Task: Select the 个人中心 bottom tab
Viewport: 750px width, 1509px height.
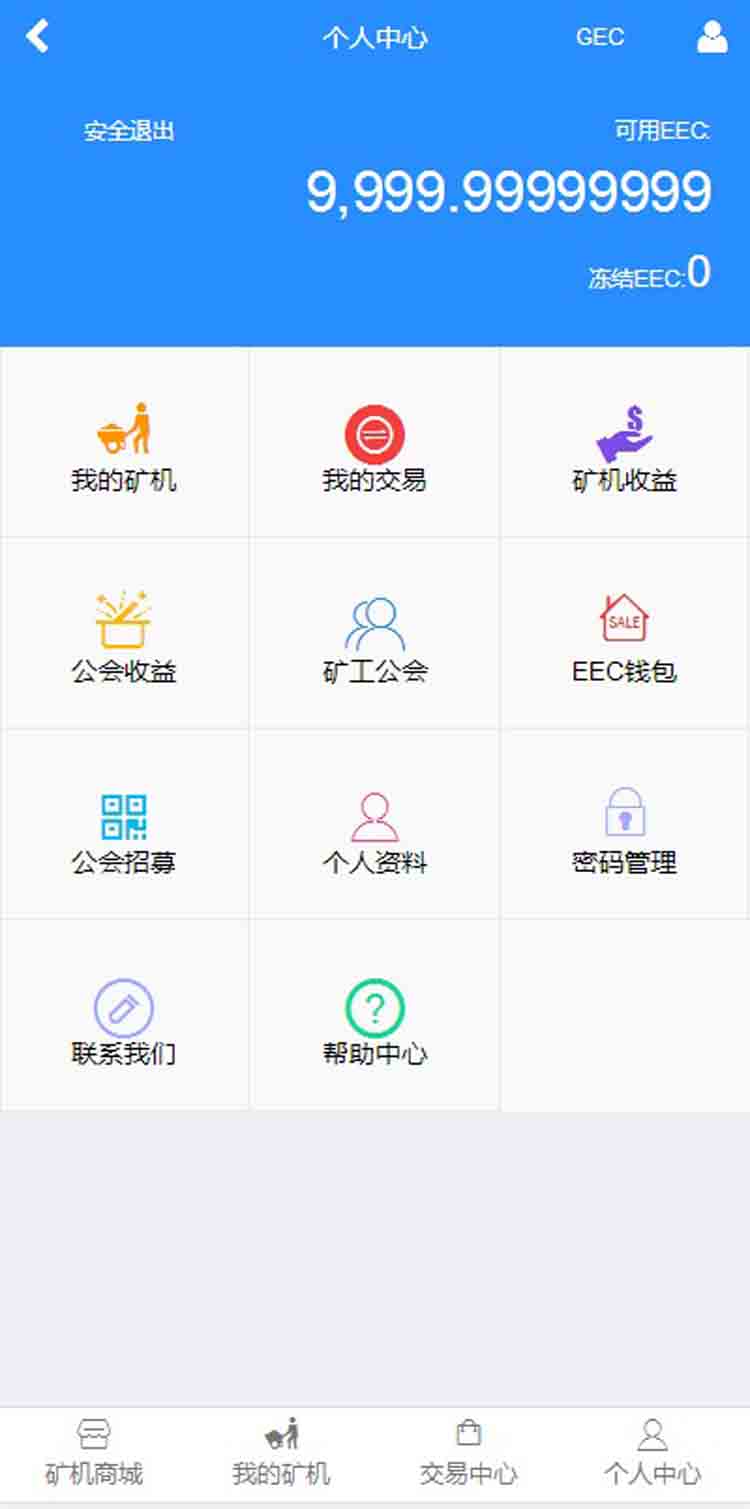Action: [652, 1452]
